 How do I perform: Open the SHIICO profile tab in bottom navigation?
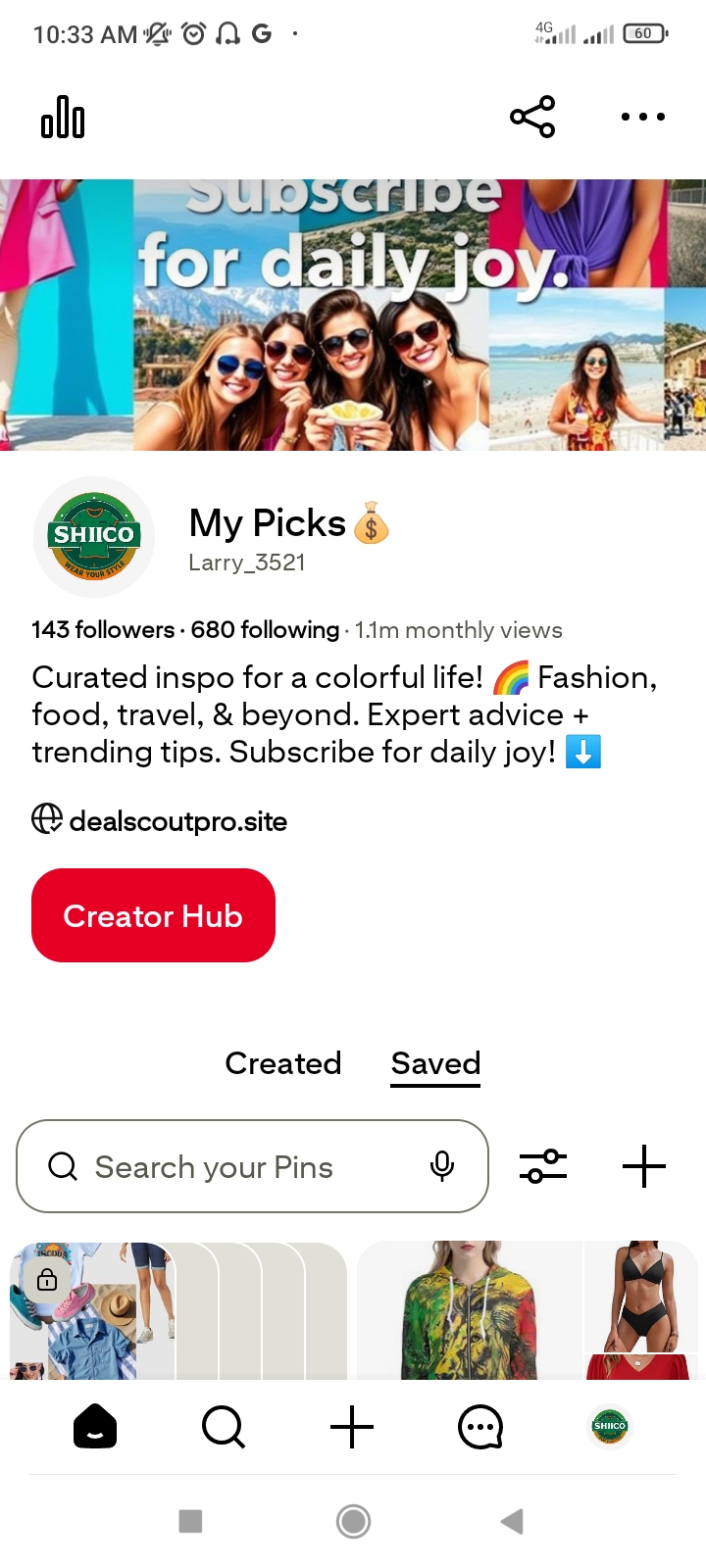(x=609, y=1427)
